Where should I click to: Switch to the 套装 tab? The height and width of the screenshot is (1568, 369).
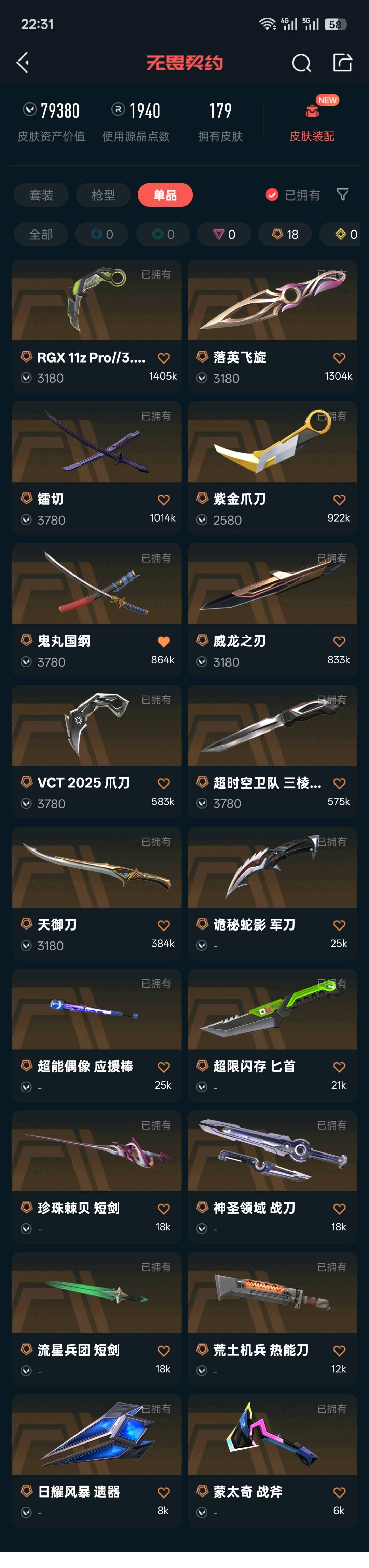[41, 195]
